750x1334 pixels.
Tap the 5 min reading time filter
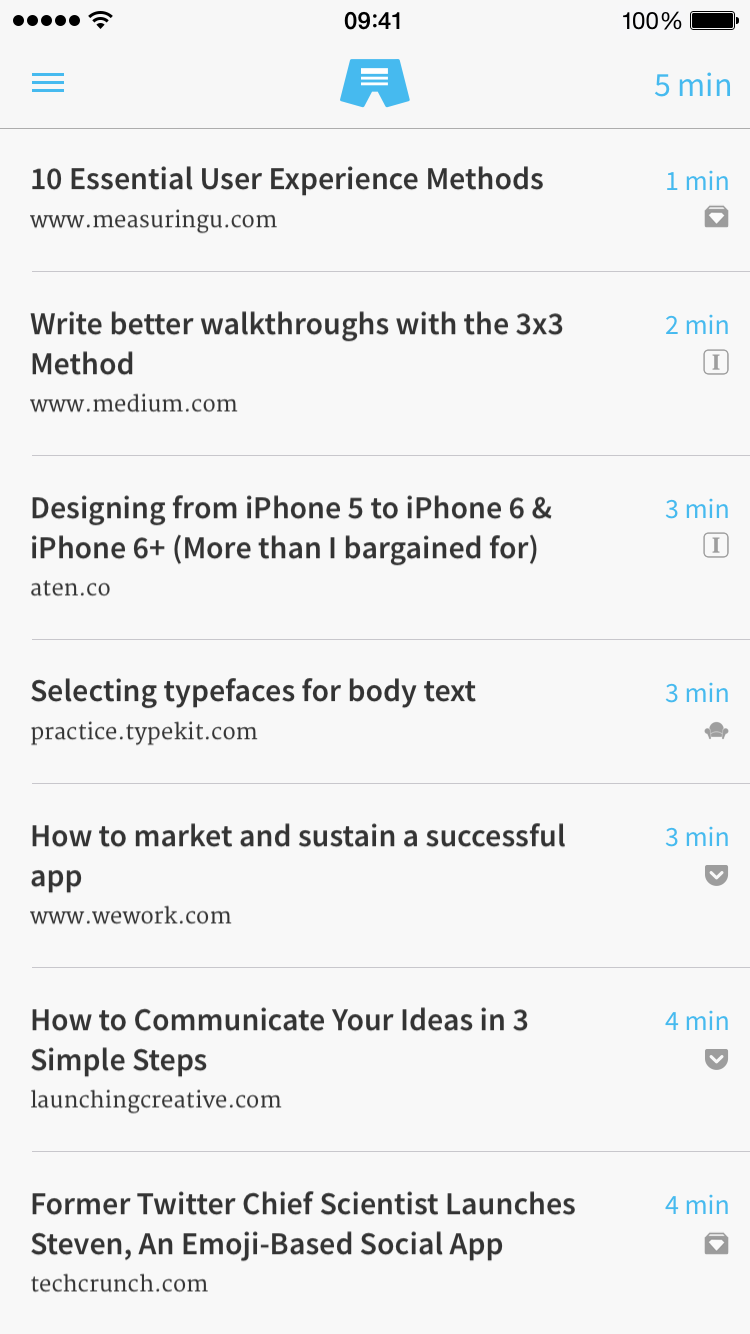click(692, 85)
